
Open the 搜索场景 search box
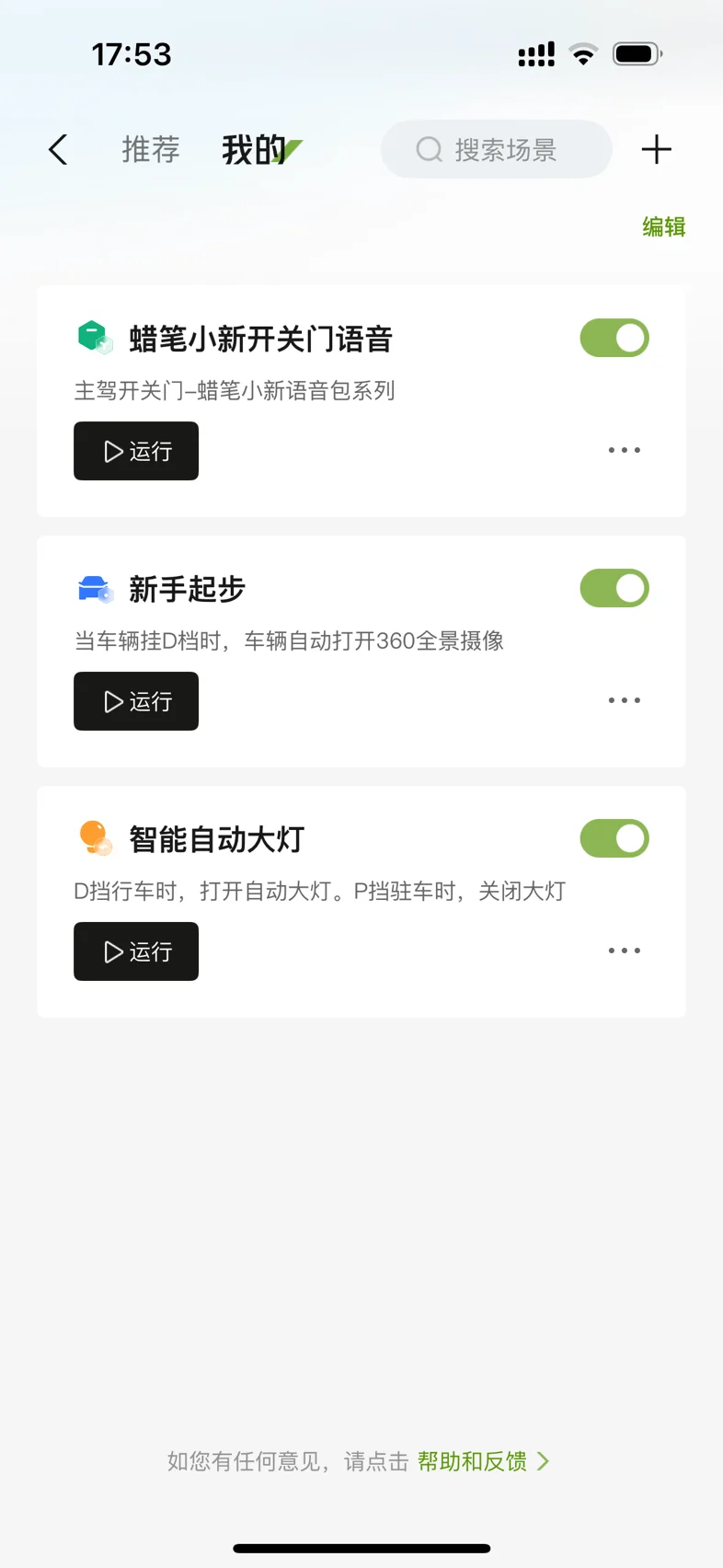click(x=497, y=150)
